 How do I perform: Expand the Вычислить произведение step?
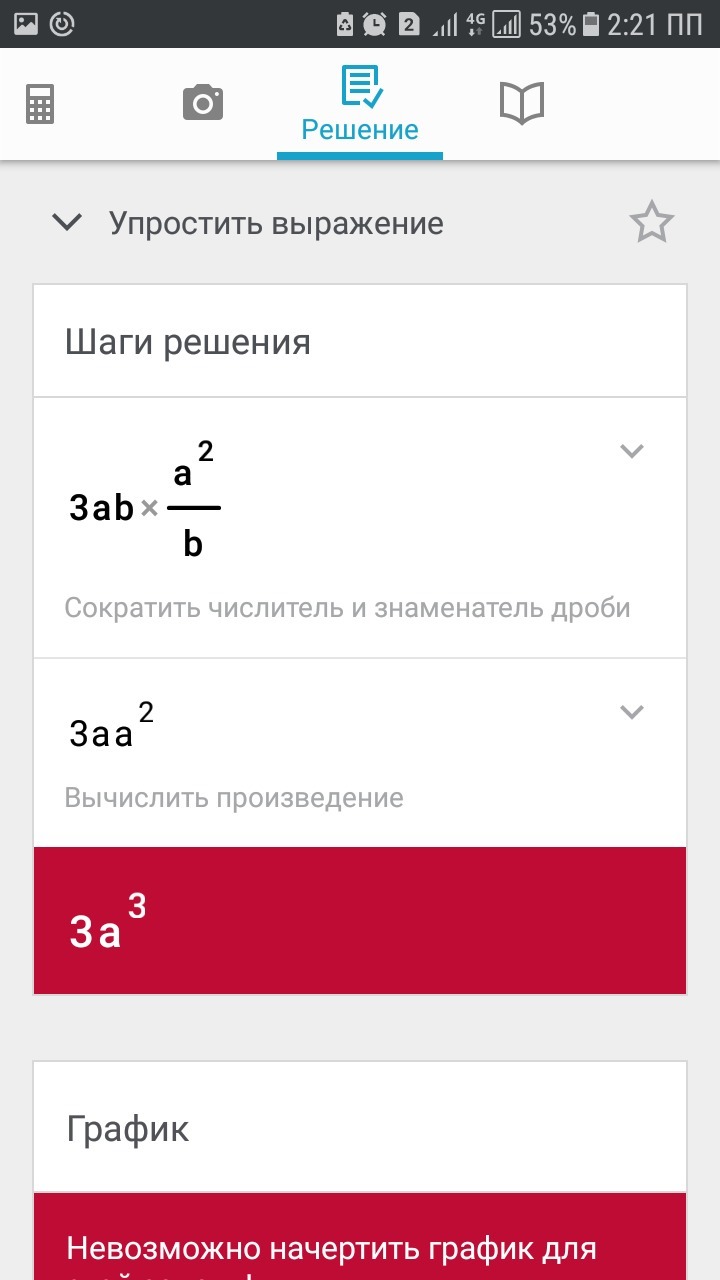click(631, 712)
